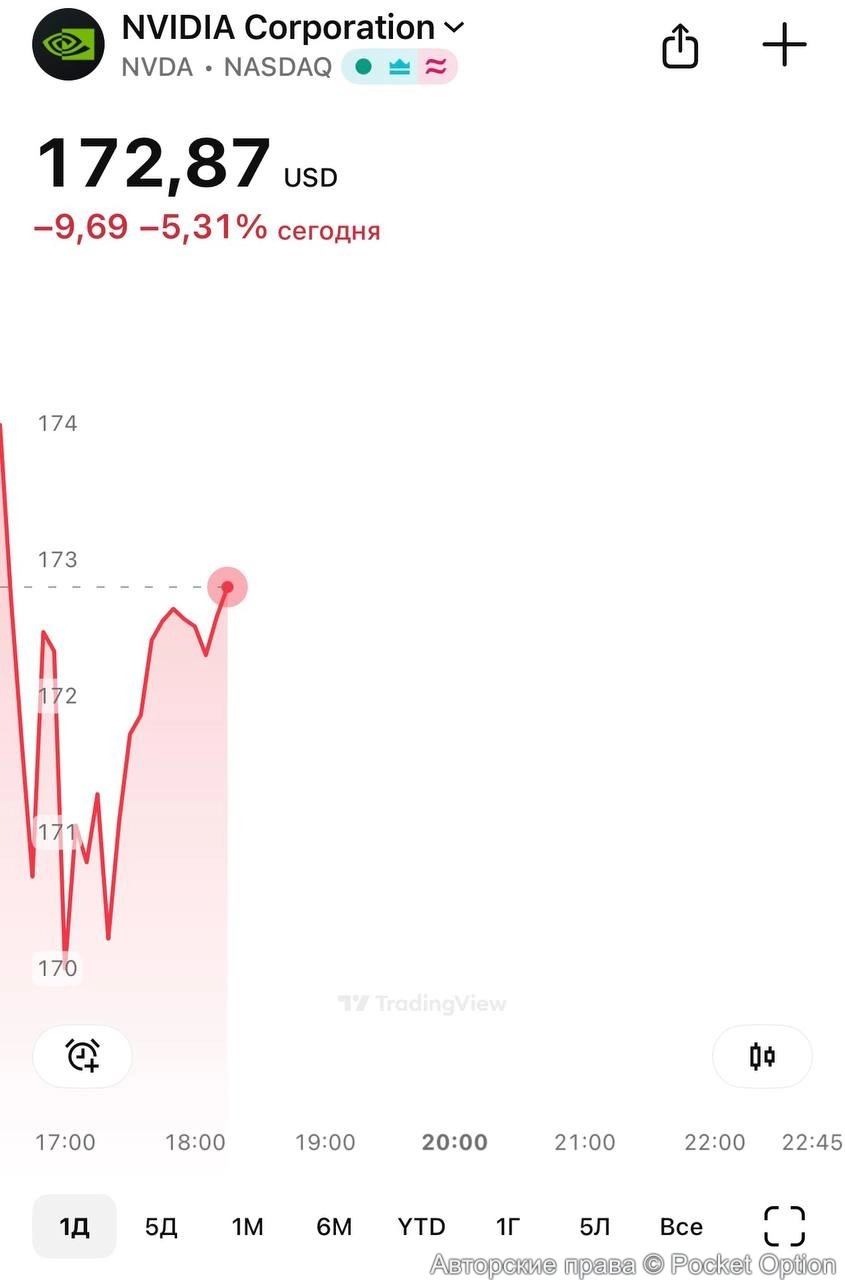Screen dimensions: 845x1280
Task: Share the NVIDIA stock page
Action: tap(680, 46)
